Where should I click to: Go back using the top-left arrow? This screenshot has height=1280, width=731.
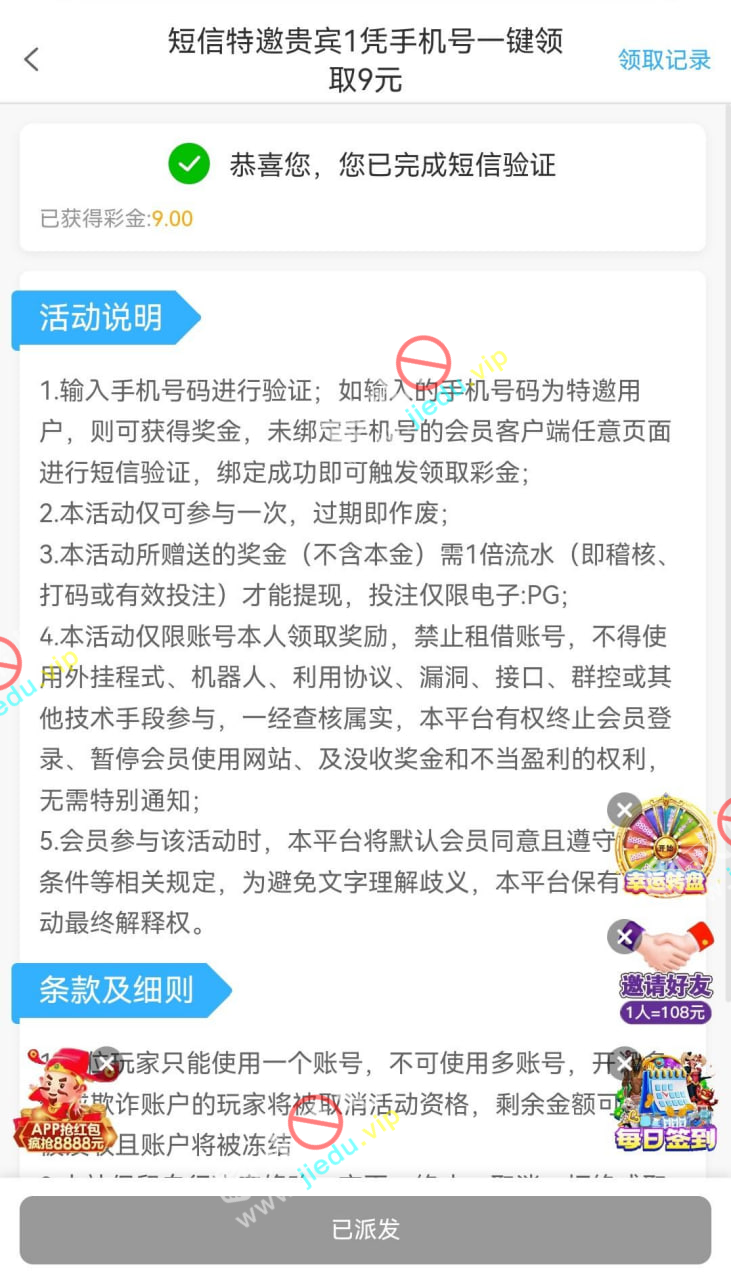click(x=32, y=60)
